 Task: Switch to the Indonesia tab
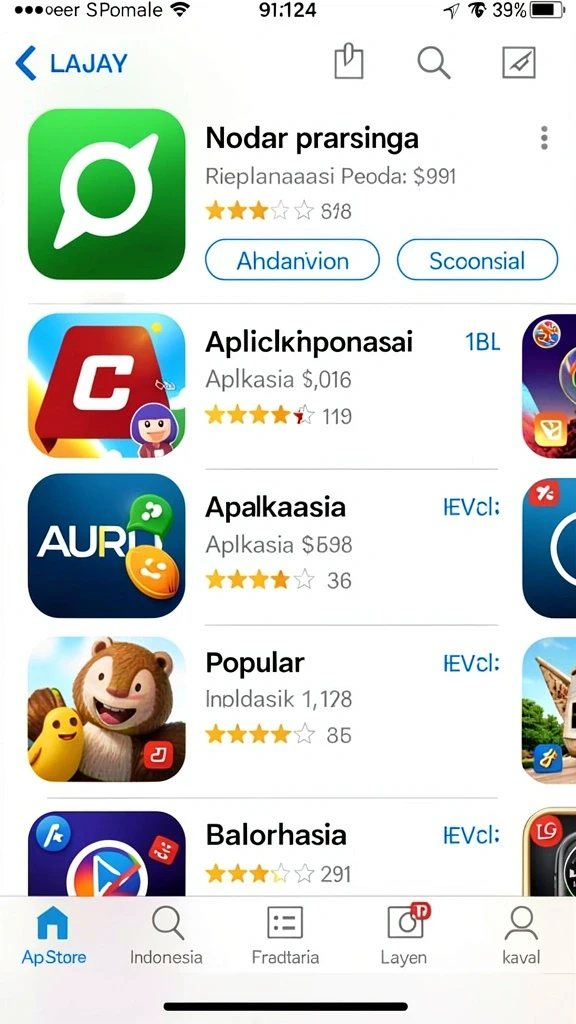167,936
